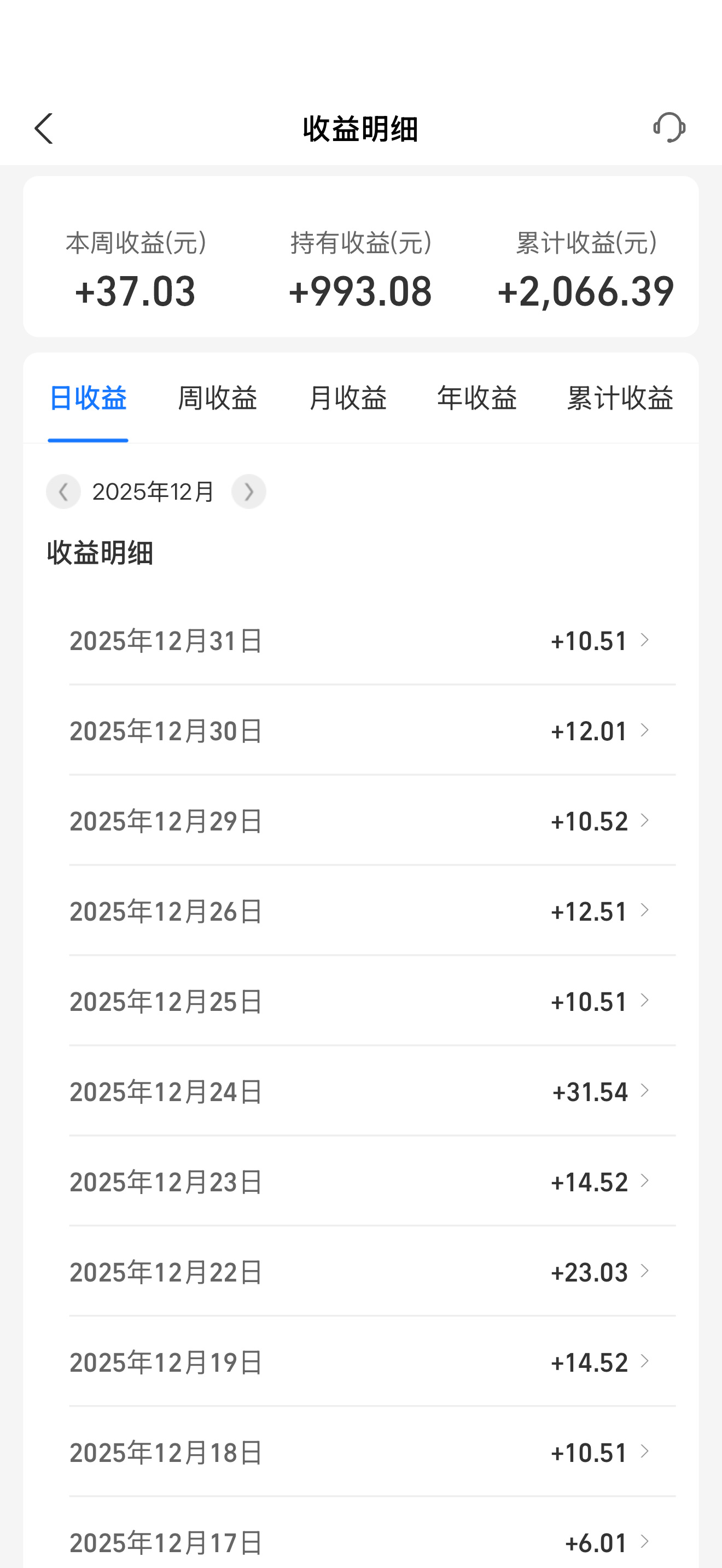This screenshot has height=1568, width=722.
Task: Switch to the 年收益 tab
Action: coord(478,399)
